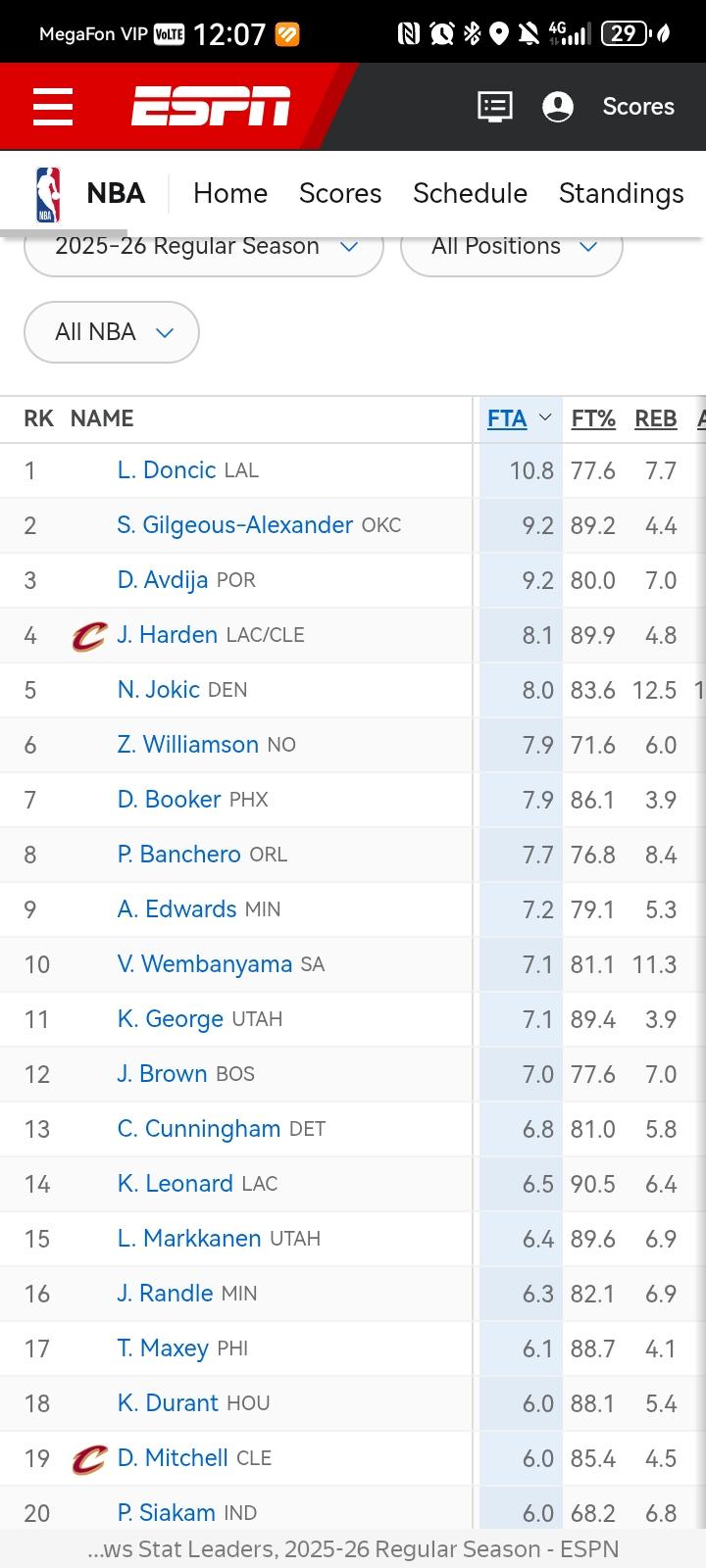Viewport: 706px width, 1568px height.
Task: Switch to the NBA Schedule tab
Action: click(x=470, y=193)
